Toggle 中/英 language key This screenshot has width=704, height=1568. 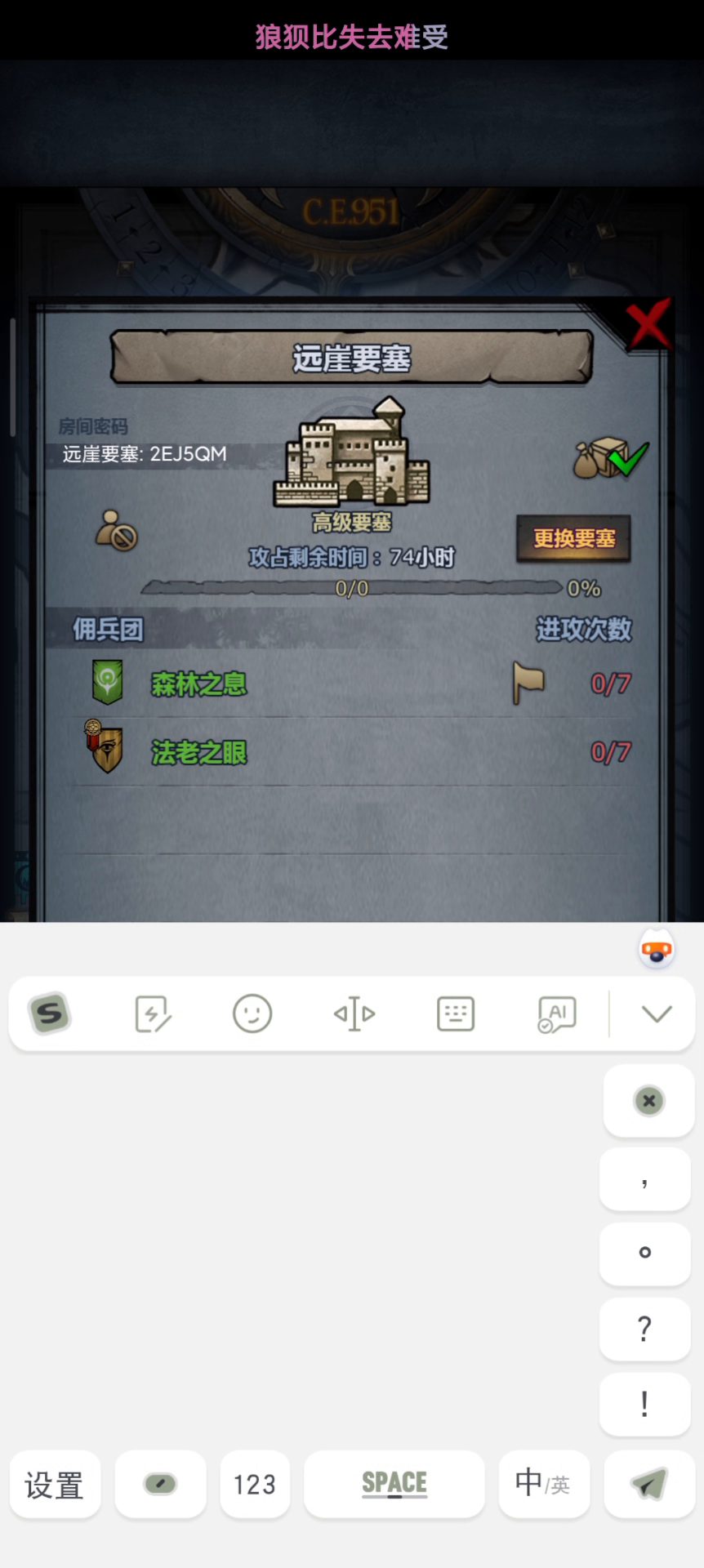(543, 1484)
